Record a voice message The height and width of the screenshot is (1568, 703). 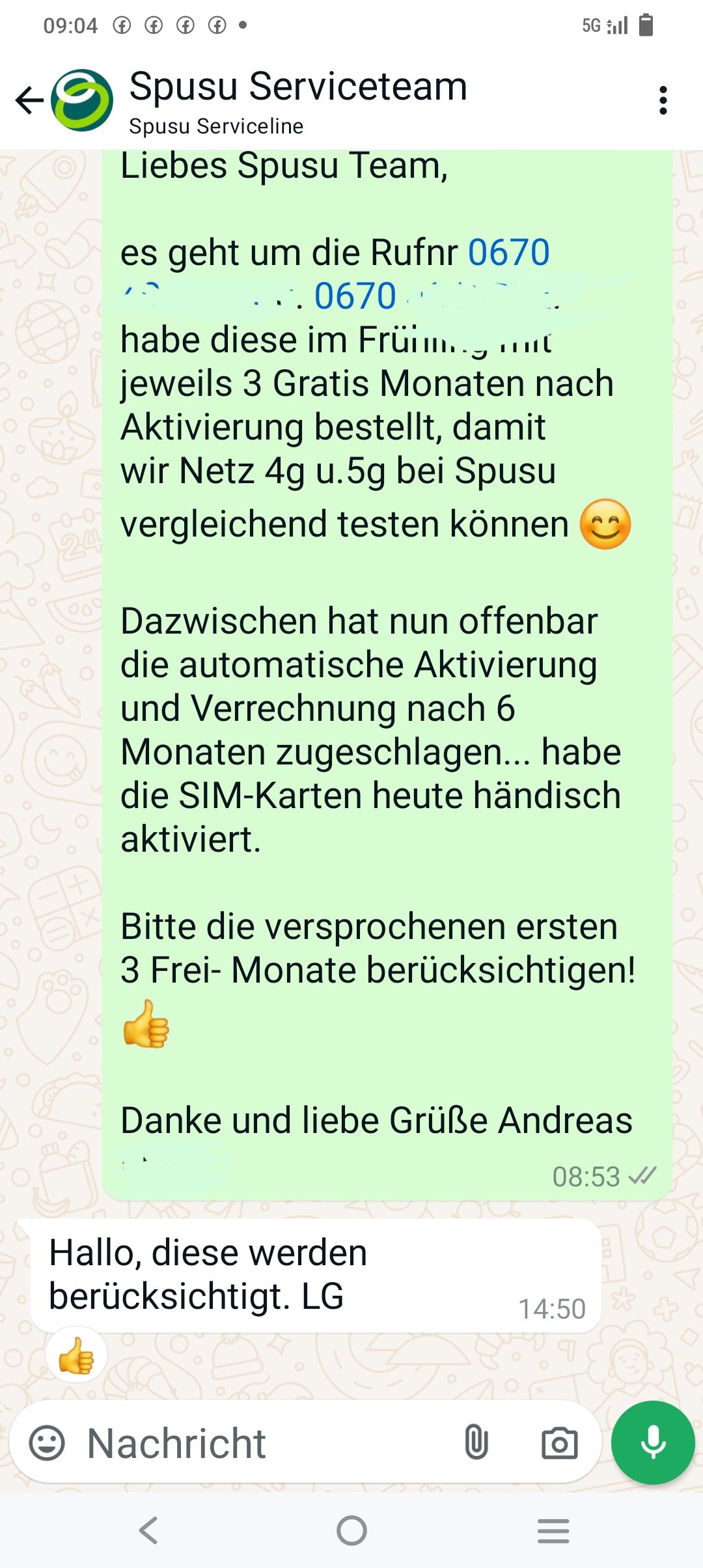653,1443
